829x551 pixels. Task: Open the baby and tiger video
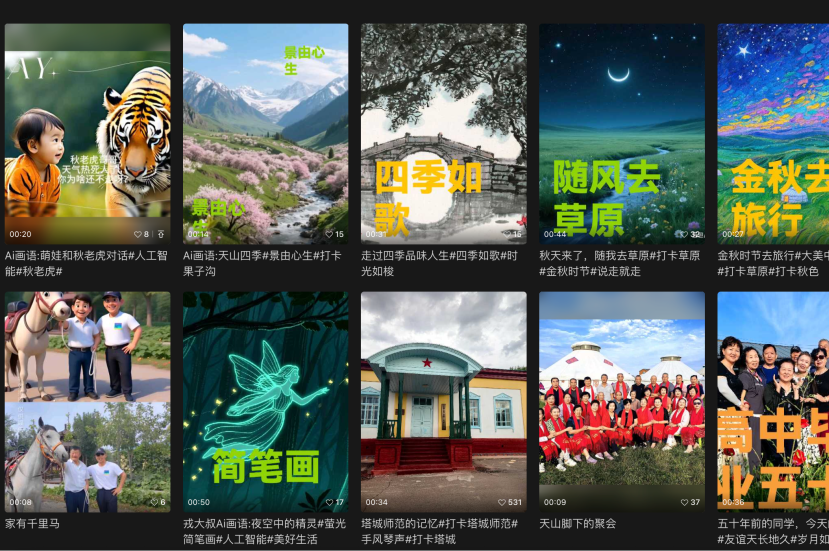[x=88, y=134]
